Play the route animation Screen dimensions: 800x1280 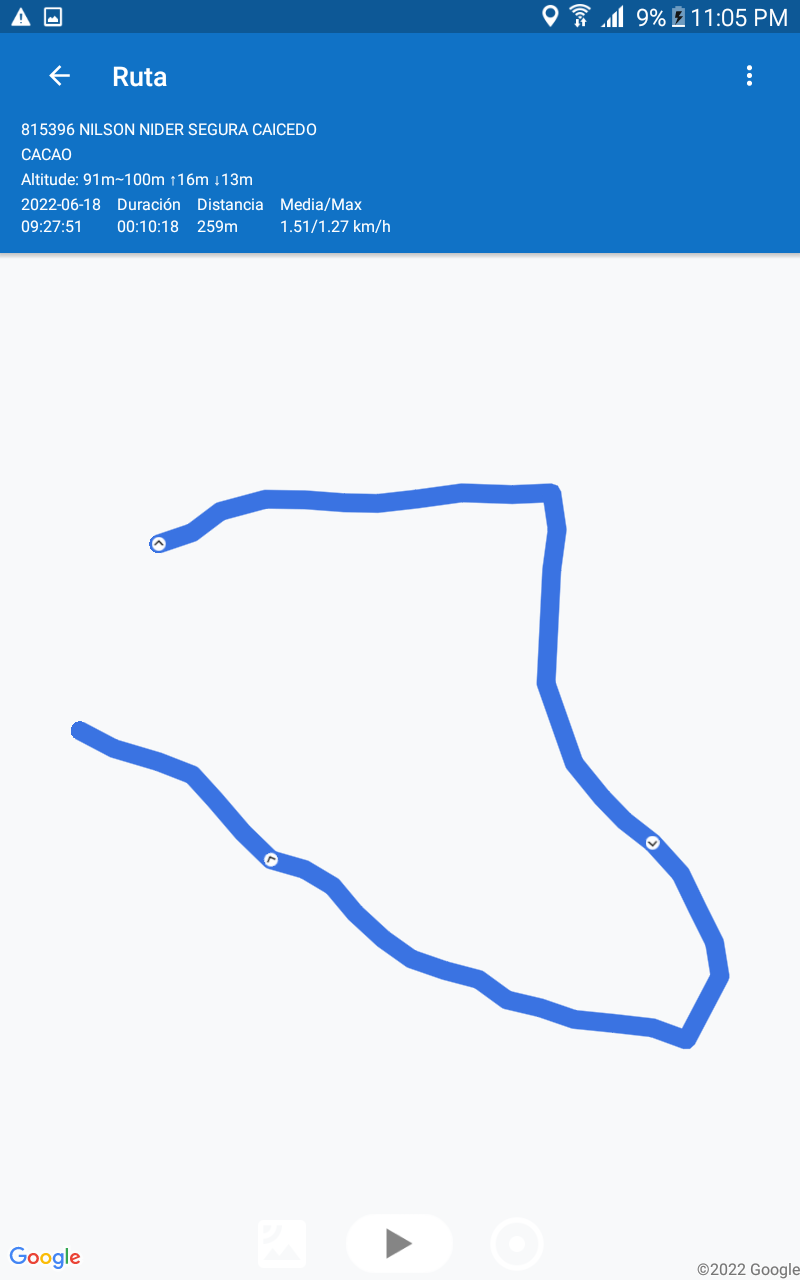click(399, 1243)
